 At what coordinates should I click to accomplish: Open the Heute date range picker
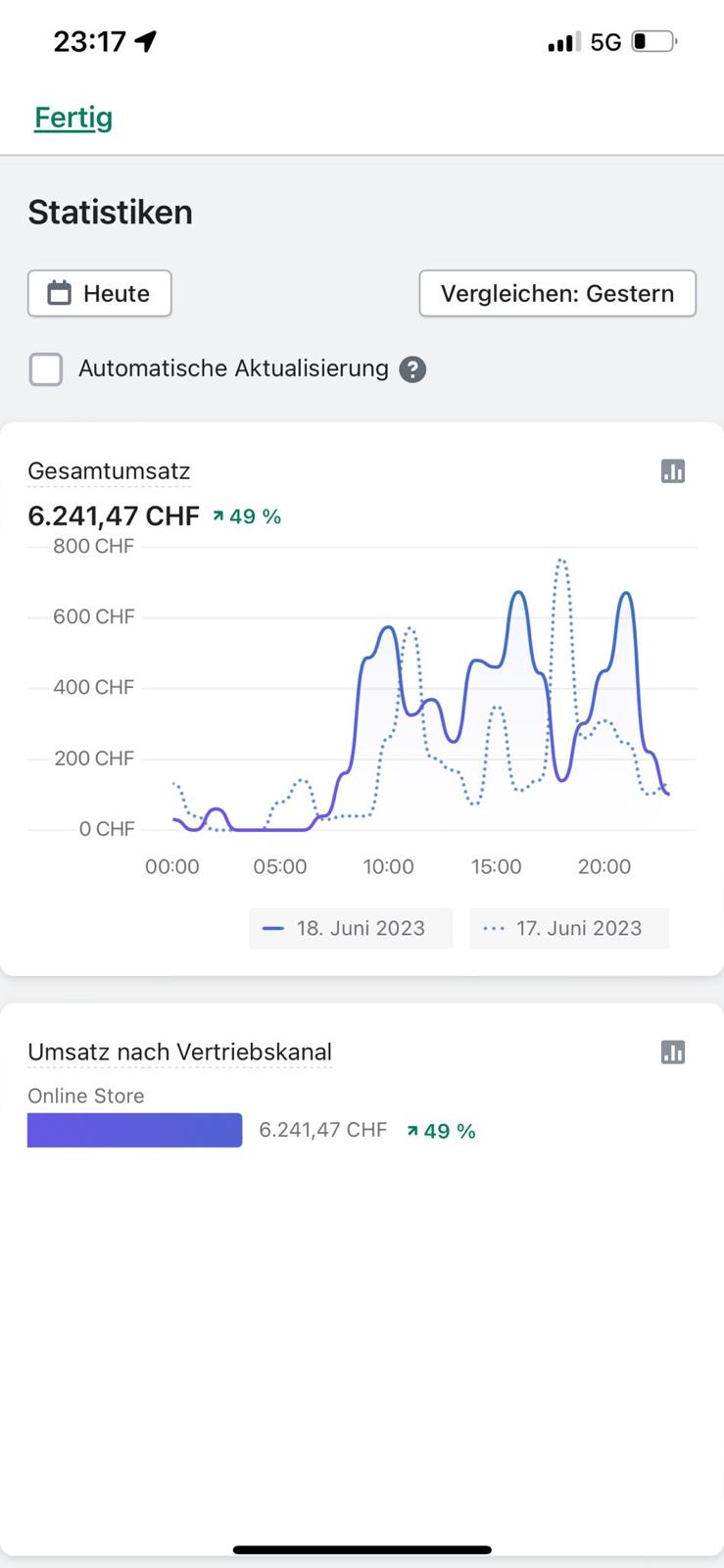click(x=100, y=293)
